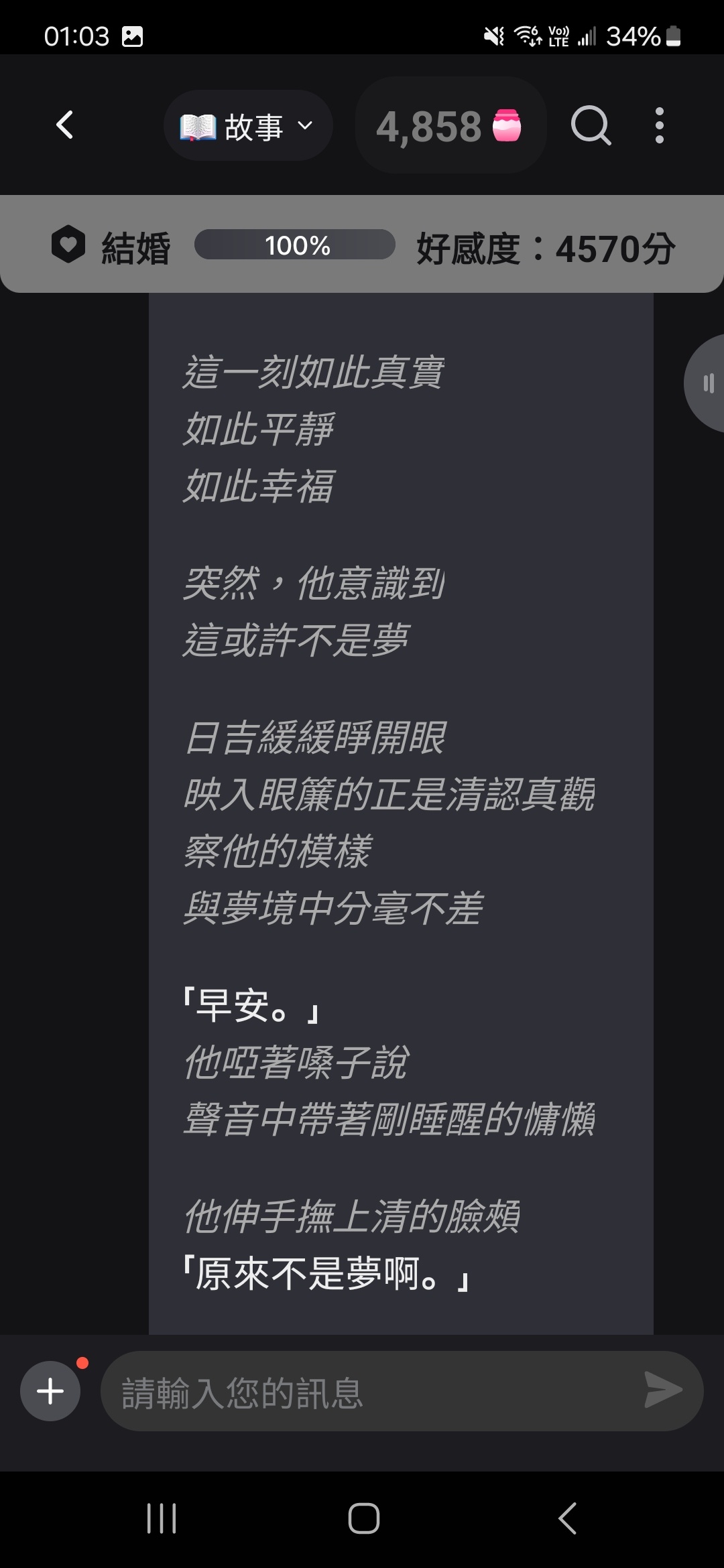Focus the 請輸入您的訊息 message field
Screen dimensions: 724x1568
(x=369, y=1392)
